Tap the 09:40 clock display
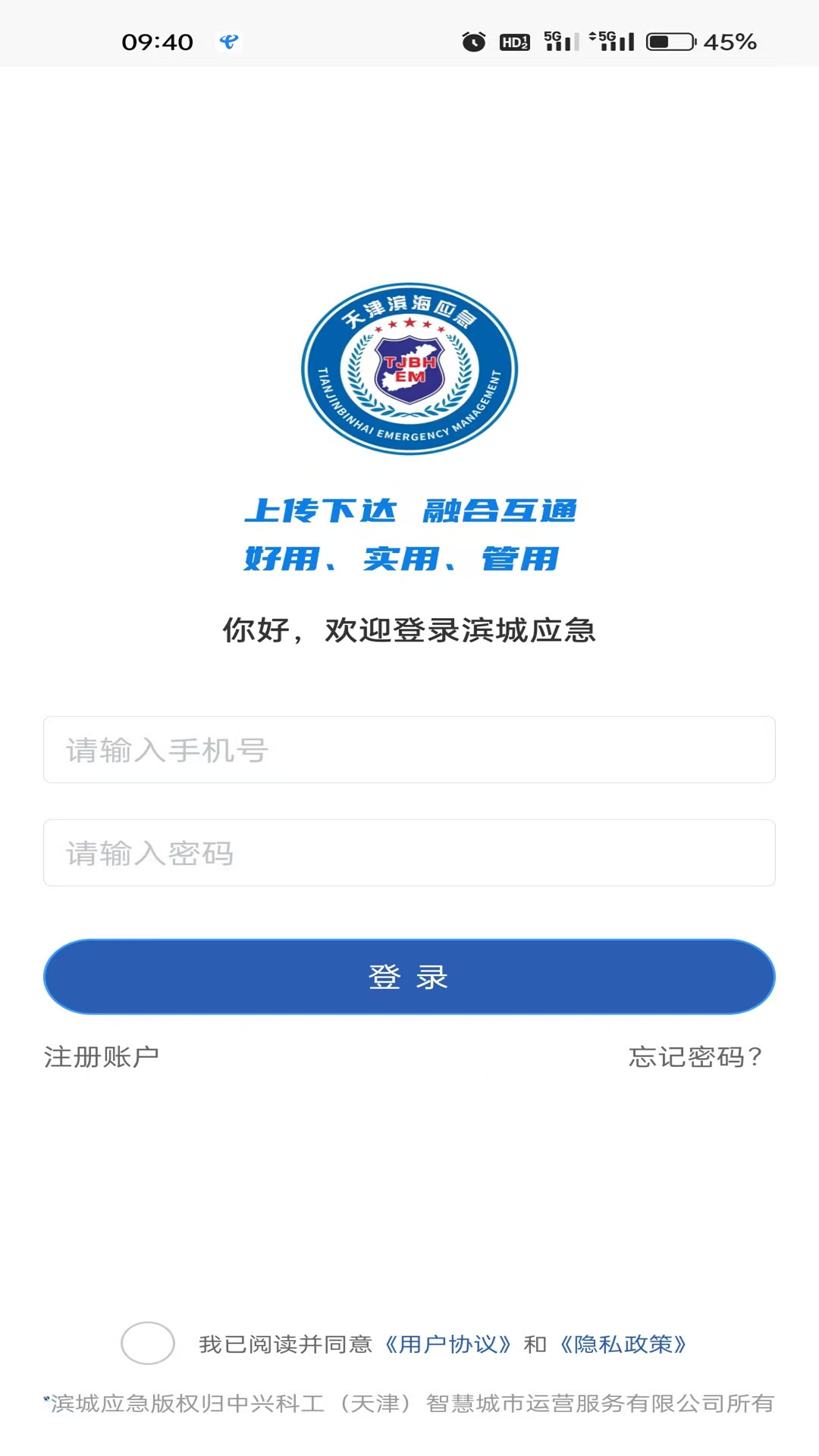The height and width of the screenshot is (1456, 819). pyautogui.click(x=157, y=42)
